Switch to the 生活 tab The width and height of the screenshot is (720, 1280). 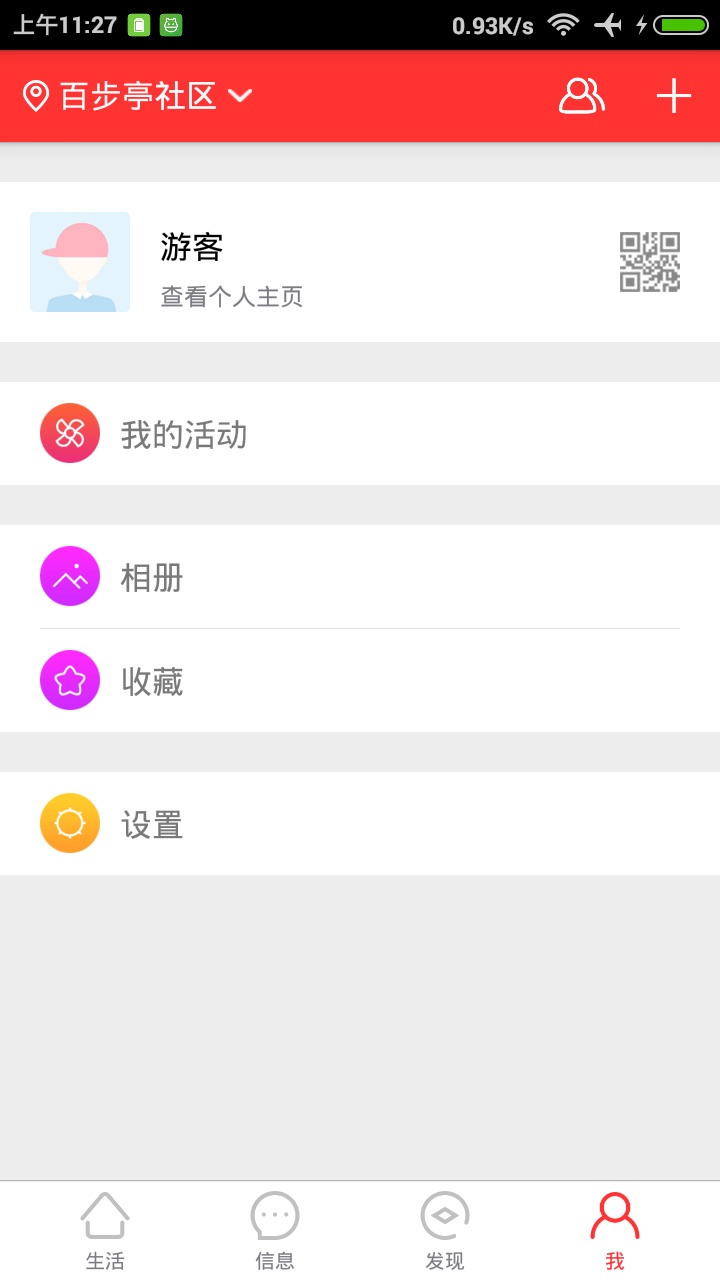[105, 1230]
